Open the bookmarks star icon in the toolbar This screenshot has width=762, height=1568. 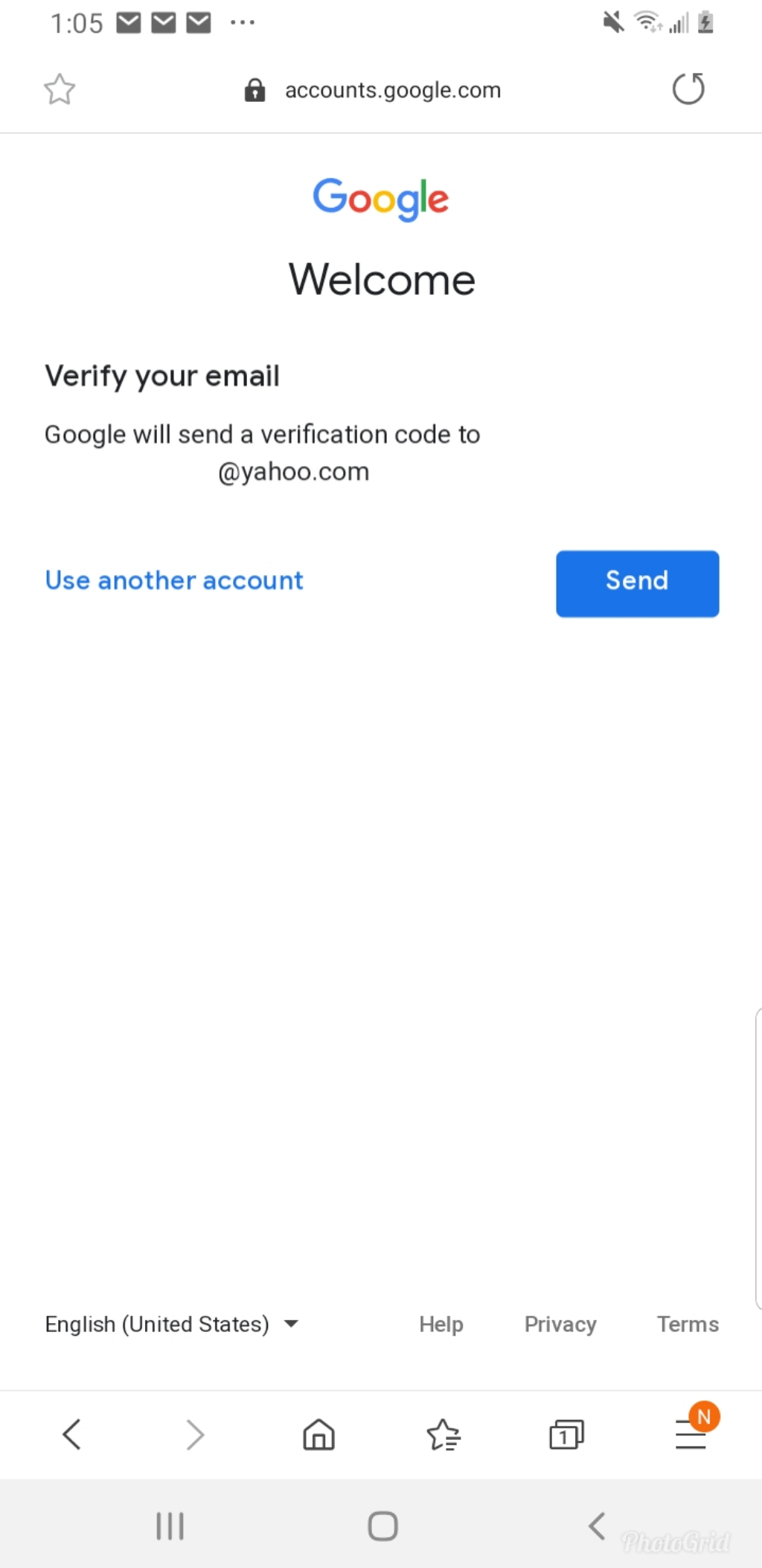[x=442, y=1435]
